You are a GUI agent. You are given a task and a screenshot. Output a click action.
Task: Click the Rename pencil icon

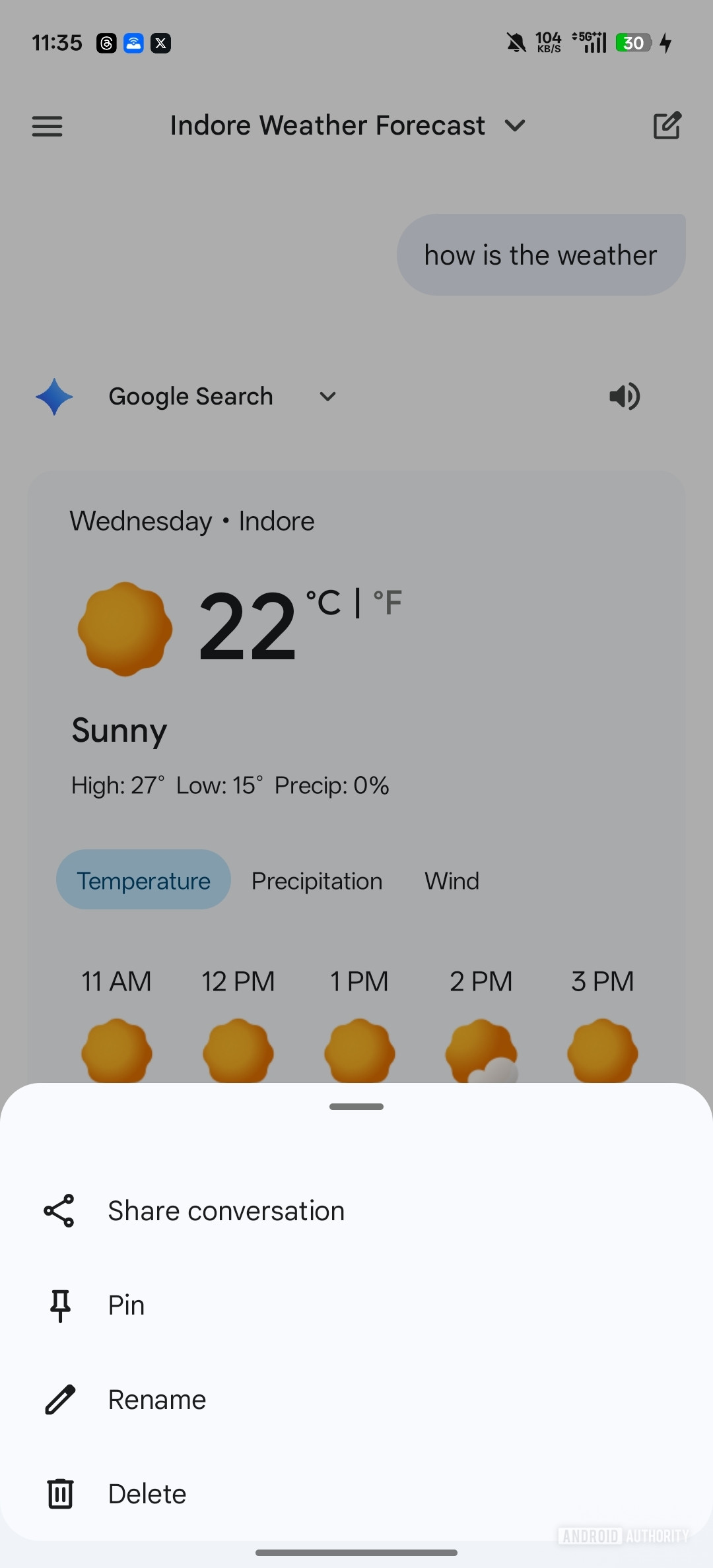coord(59,1399)
